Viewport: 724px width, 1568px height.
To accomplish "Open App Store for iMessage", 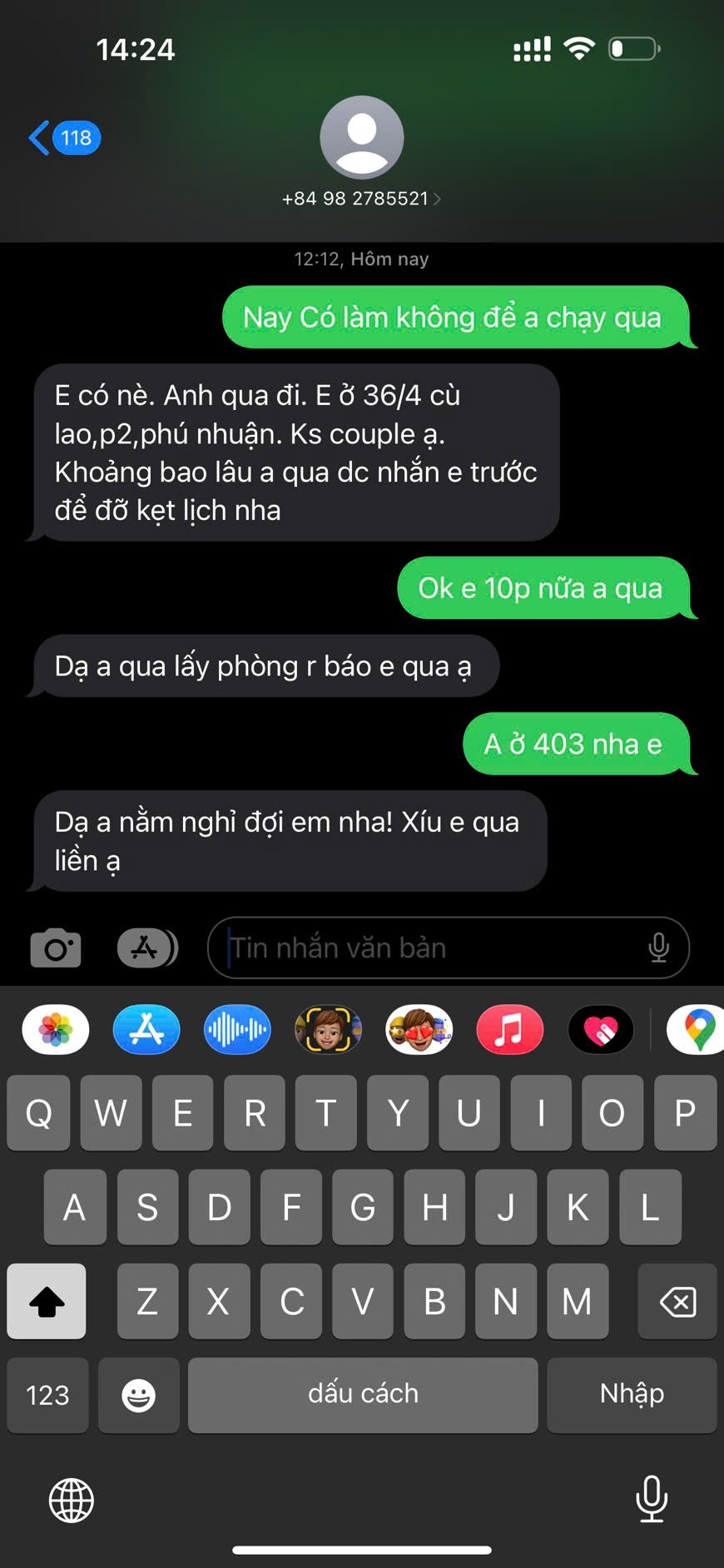I will coord(146,1030).
